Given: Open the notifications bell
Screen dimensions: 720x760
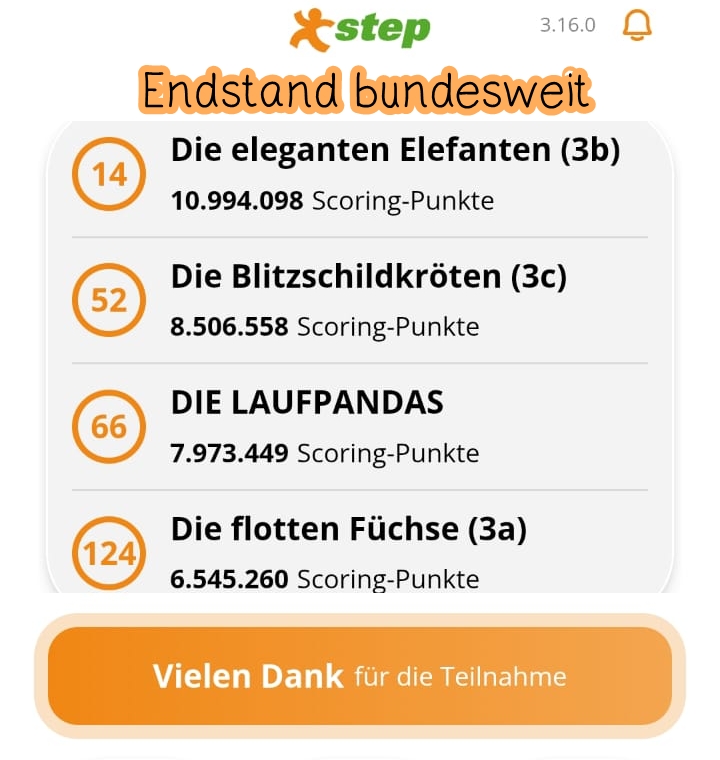Looking at the screenshot, I should (x=637, y=25).
